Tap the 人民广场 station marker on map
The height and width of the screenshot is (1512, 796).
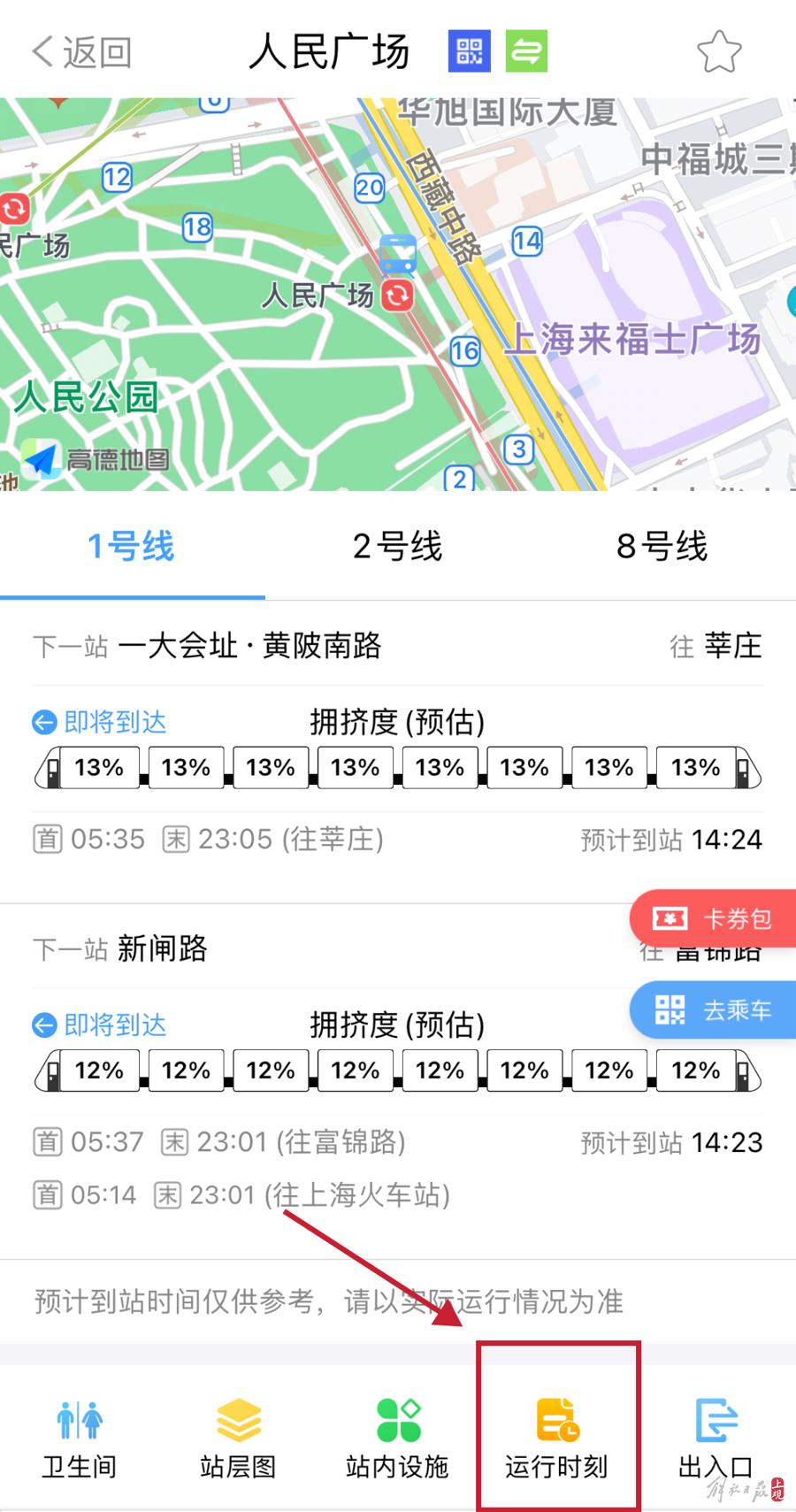point(398,295)
